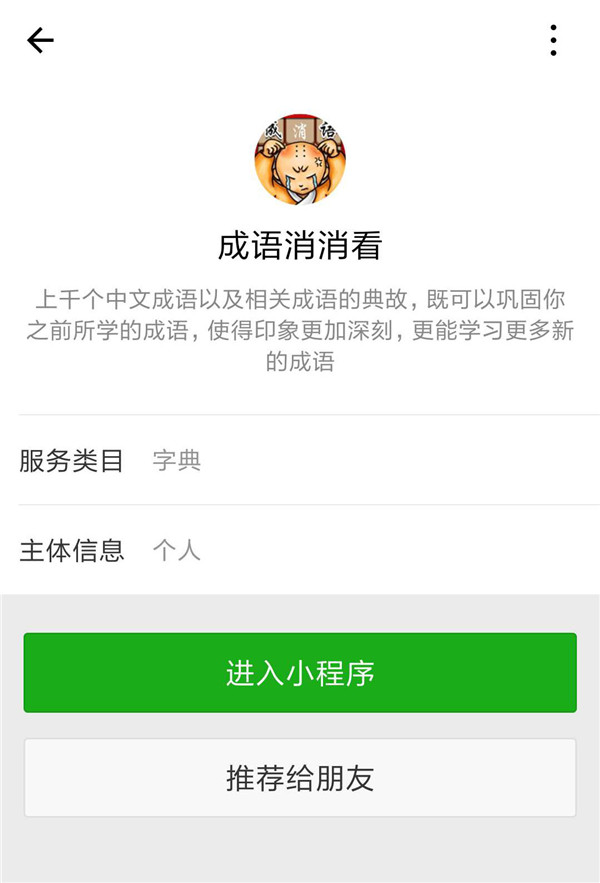
Task: Open the three-dot overflow menu
Action: pos(553,40)
